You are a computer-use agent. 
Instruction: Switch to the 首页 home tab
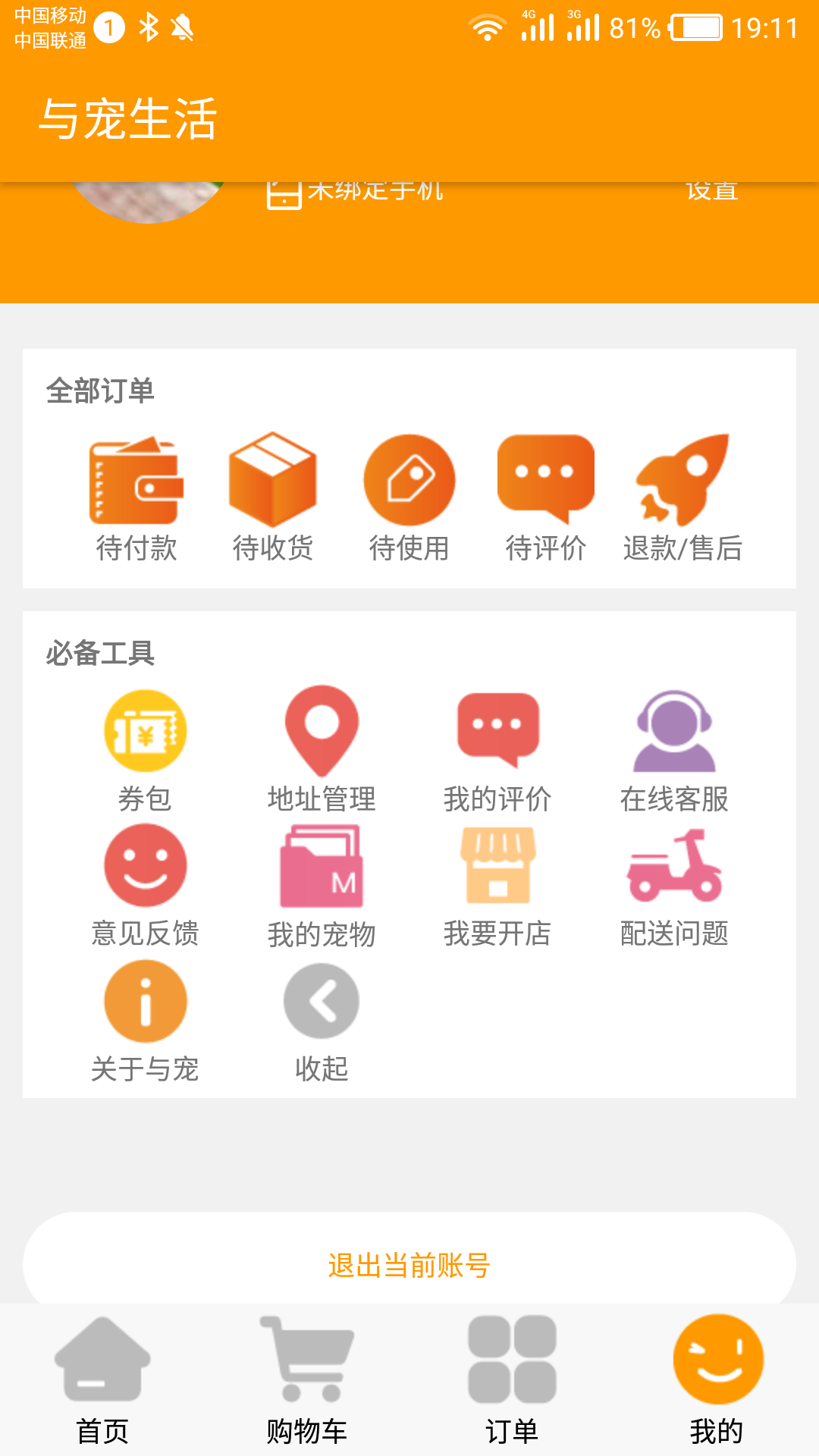point(102,1395)
